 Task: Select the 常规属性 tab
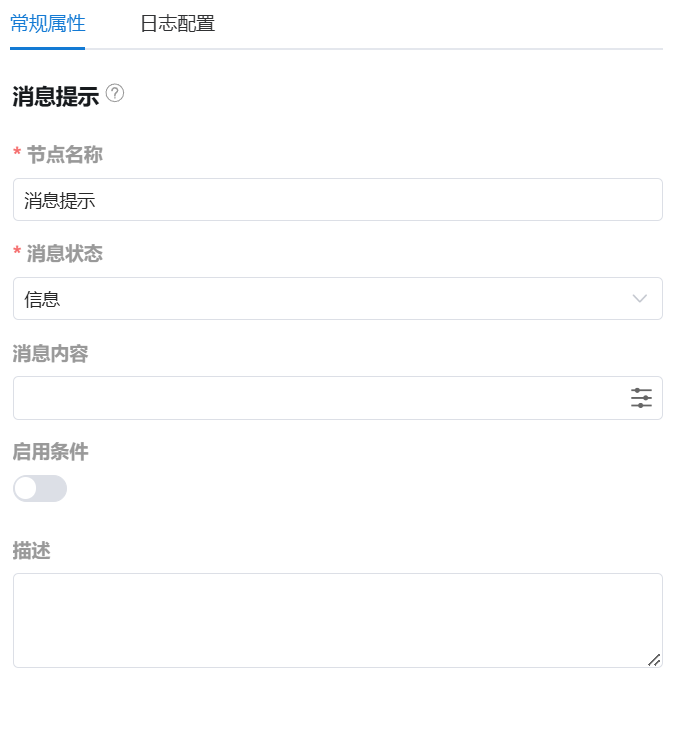tap(47, 23)
